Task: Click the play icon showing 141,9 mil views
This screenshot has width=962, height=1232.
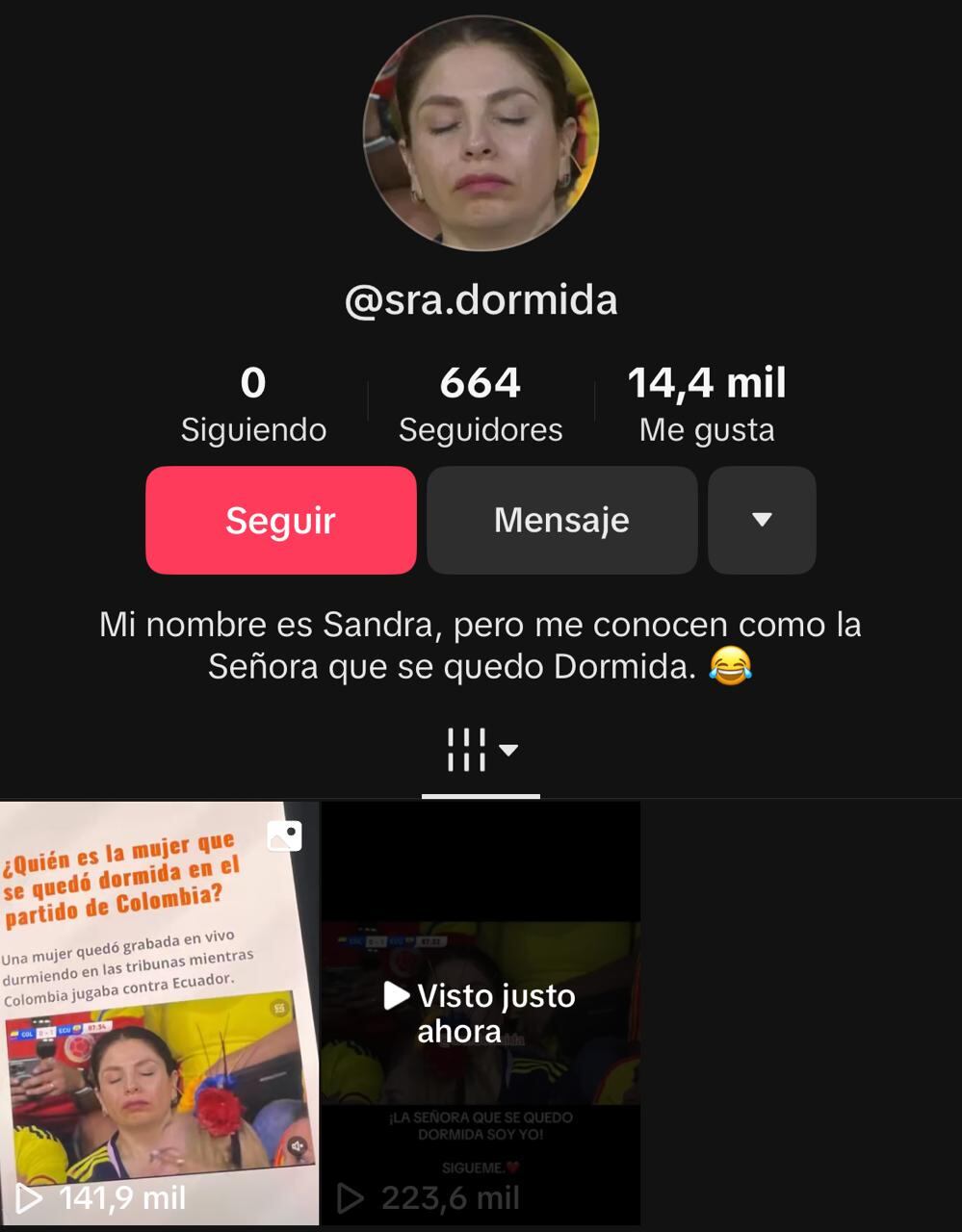Action: point(32,1198)
